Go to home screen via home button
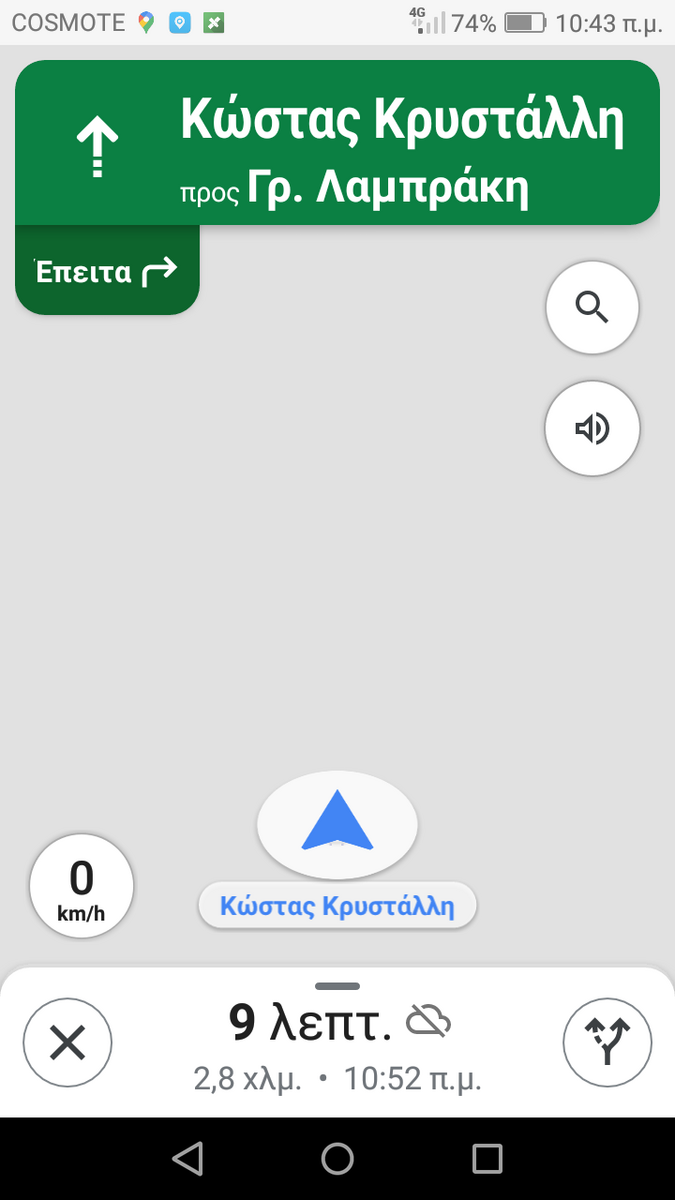This screenshot has height=1200, width=675. tap(337, 1159)
